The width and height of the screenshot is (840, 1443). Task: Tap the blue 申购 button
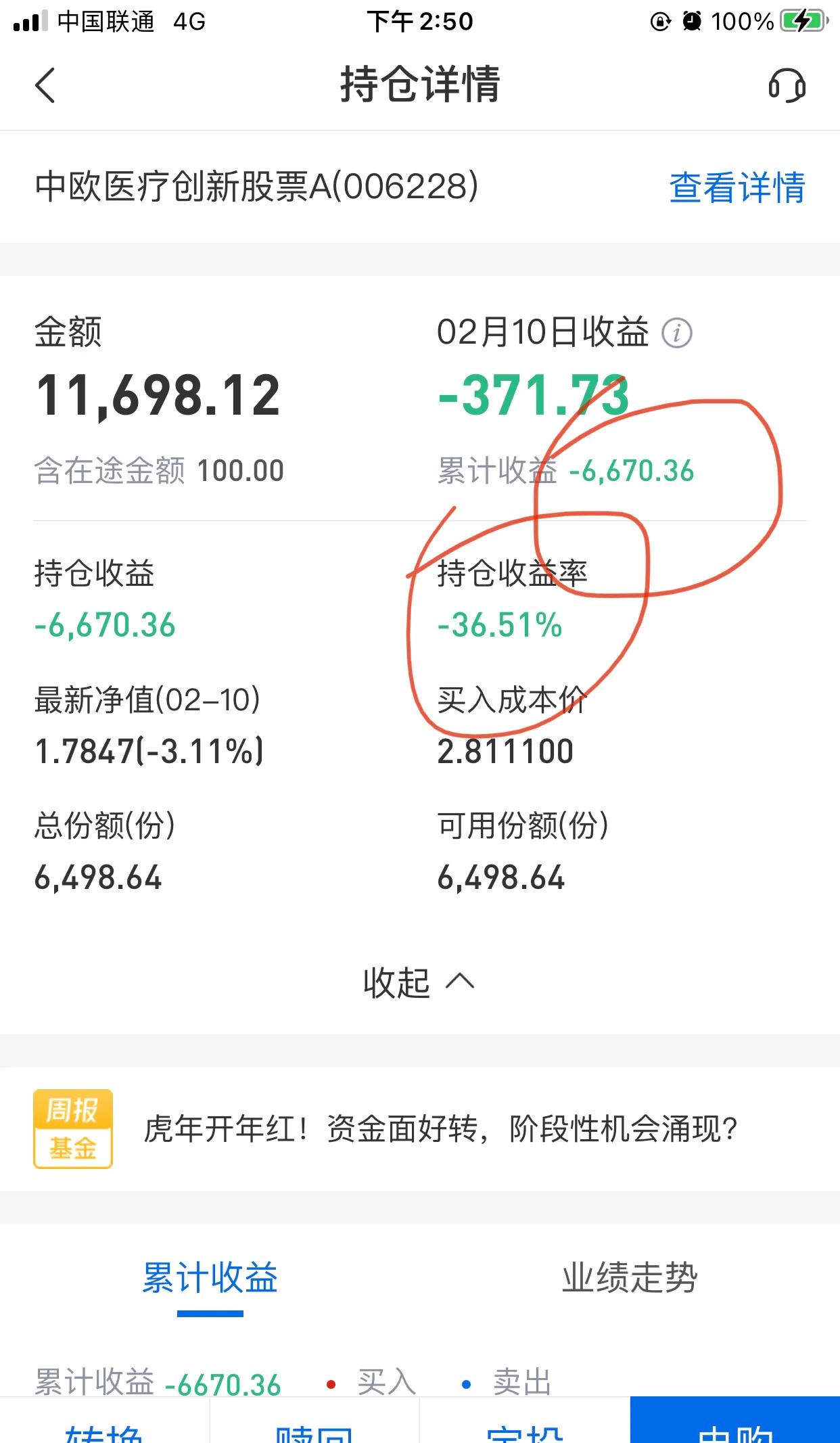click(x=735, y=1420)
